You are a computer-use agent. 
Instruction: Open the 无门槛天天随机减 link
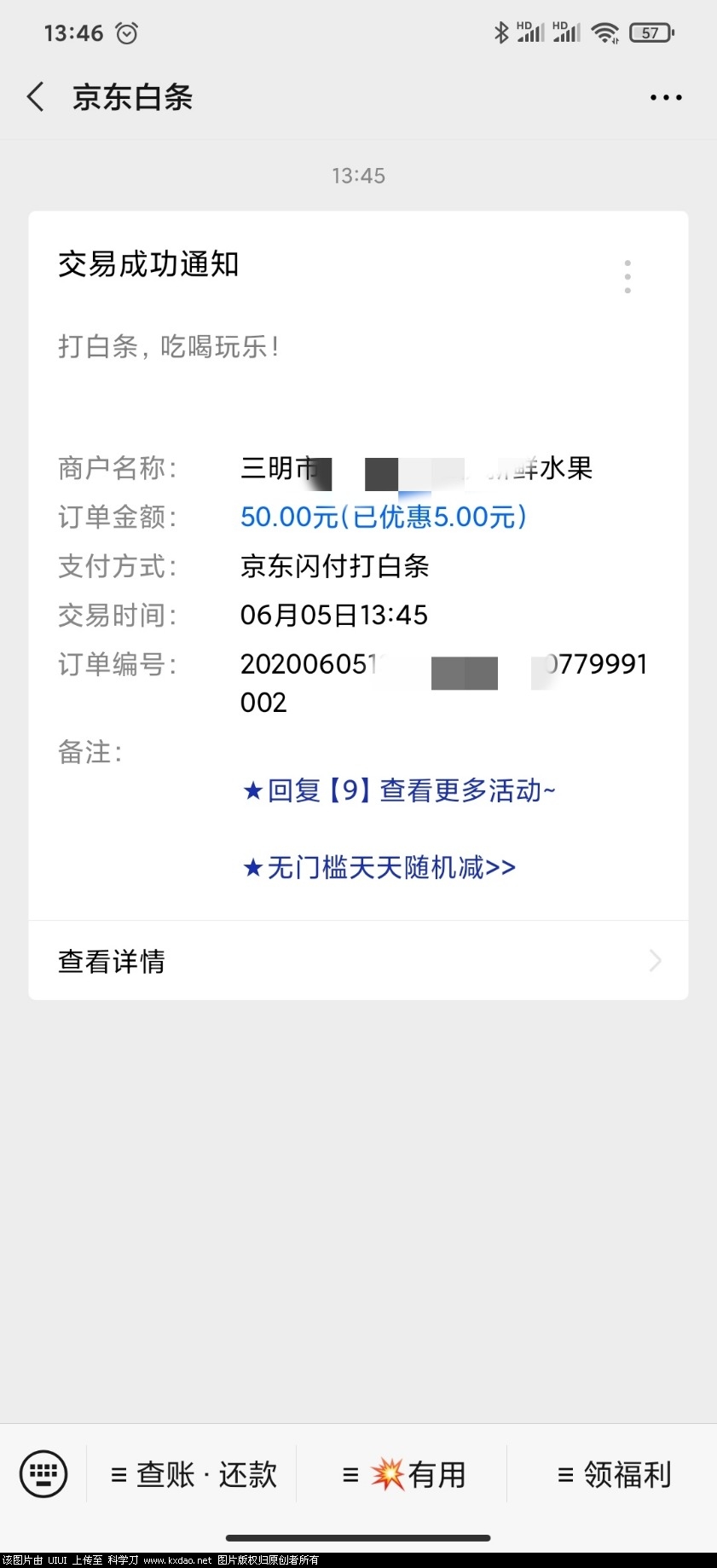[x=379, y=868]
